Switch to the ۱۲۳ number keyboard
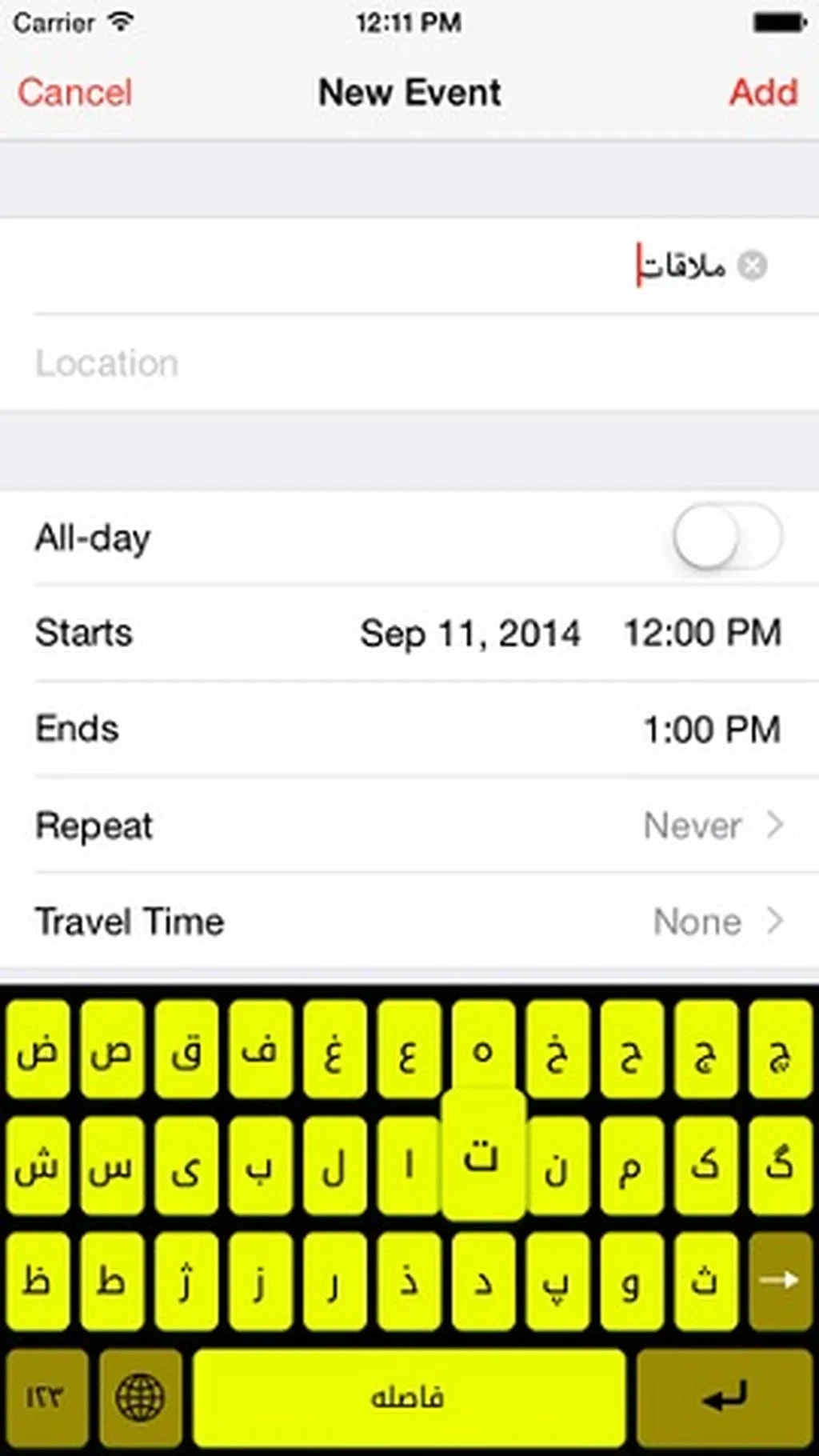 pos(46,1397)
